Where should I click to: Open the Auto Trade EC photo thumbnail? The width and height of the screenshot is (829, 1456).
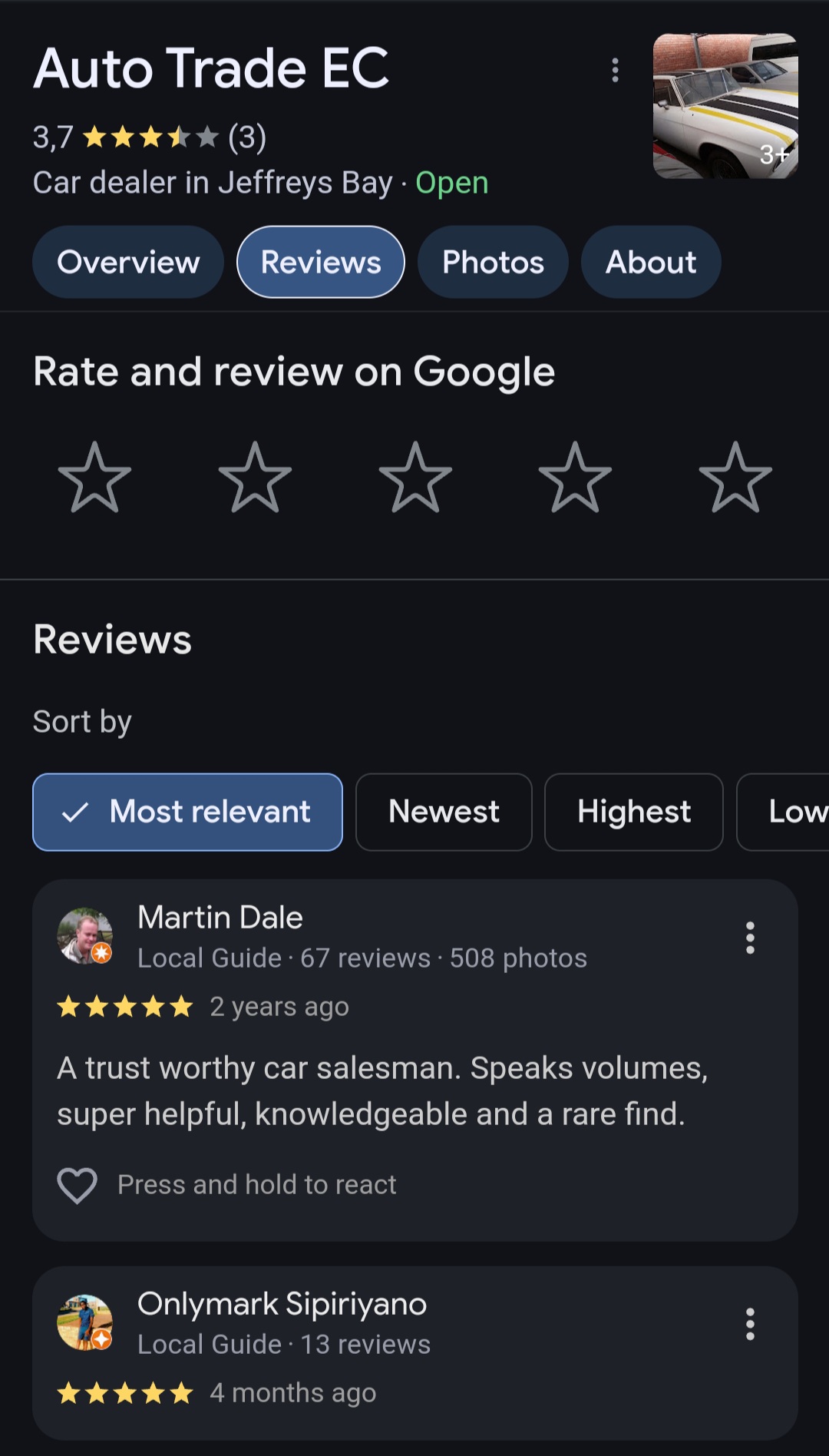coord(725,106)
